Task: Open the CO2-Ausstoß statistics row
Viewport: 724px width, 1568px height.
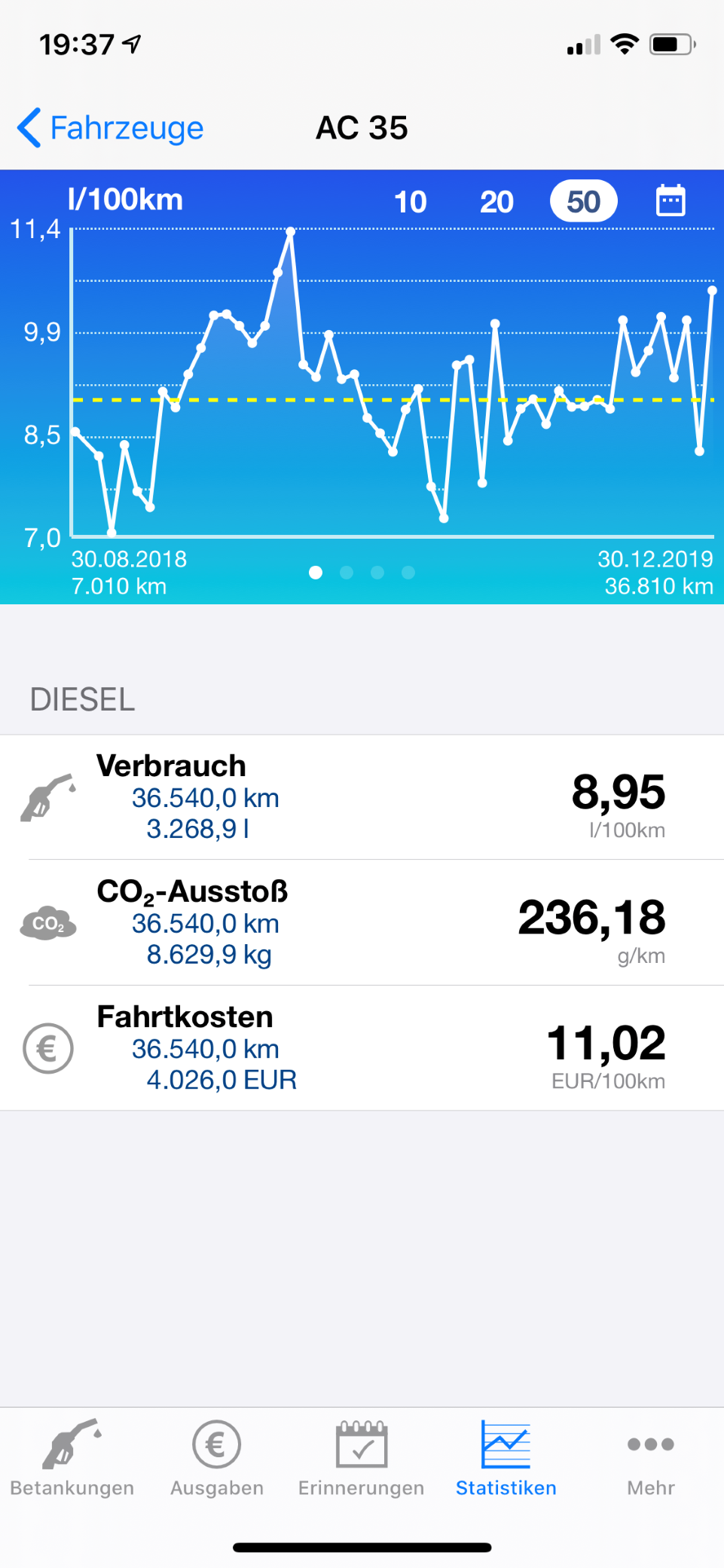Action: (x=362, y=922)
